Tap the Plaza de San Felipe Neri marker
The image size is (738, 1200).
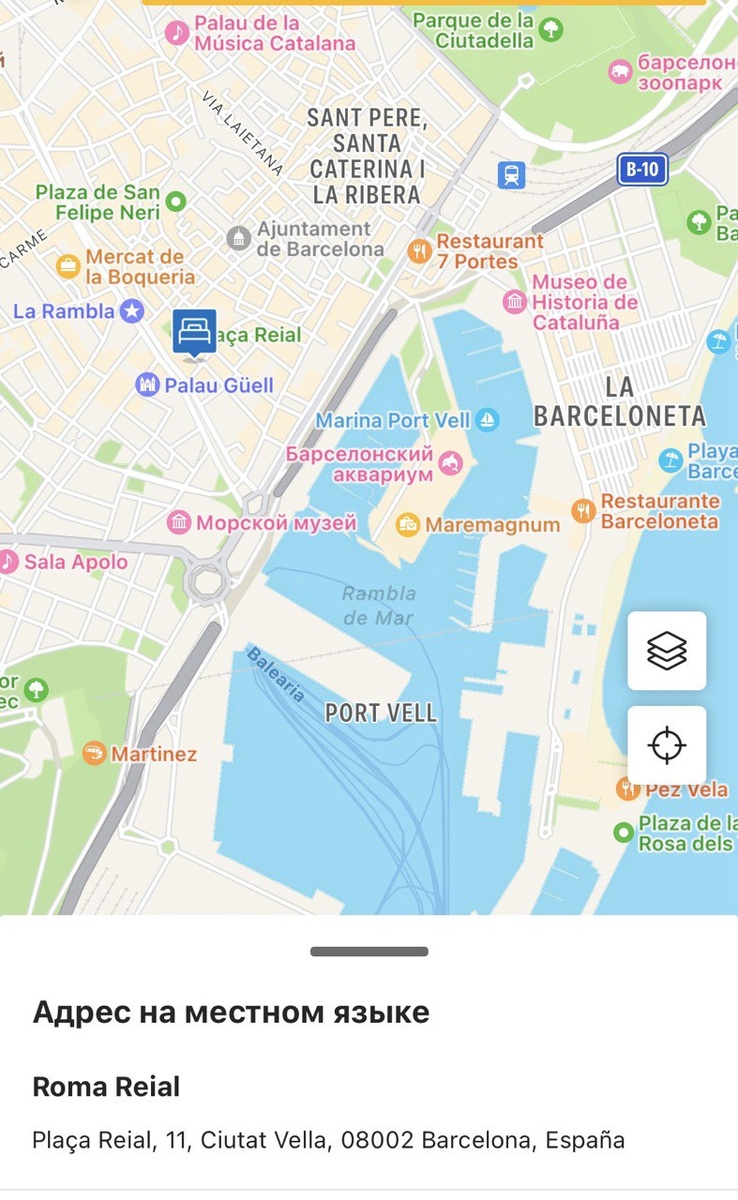click(x=176, y=202)
